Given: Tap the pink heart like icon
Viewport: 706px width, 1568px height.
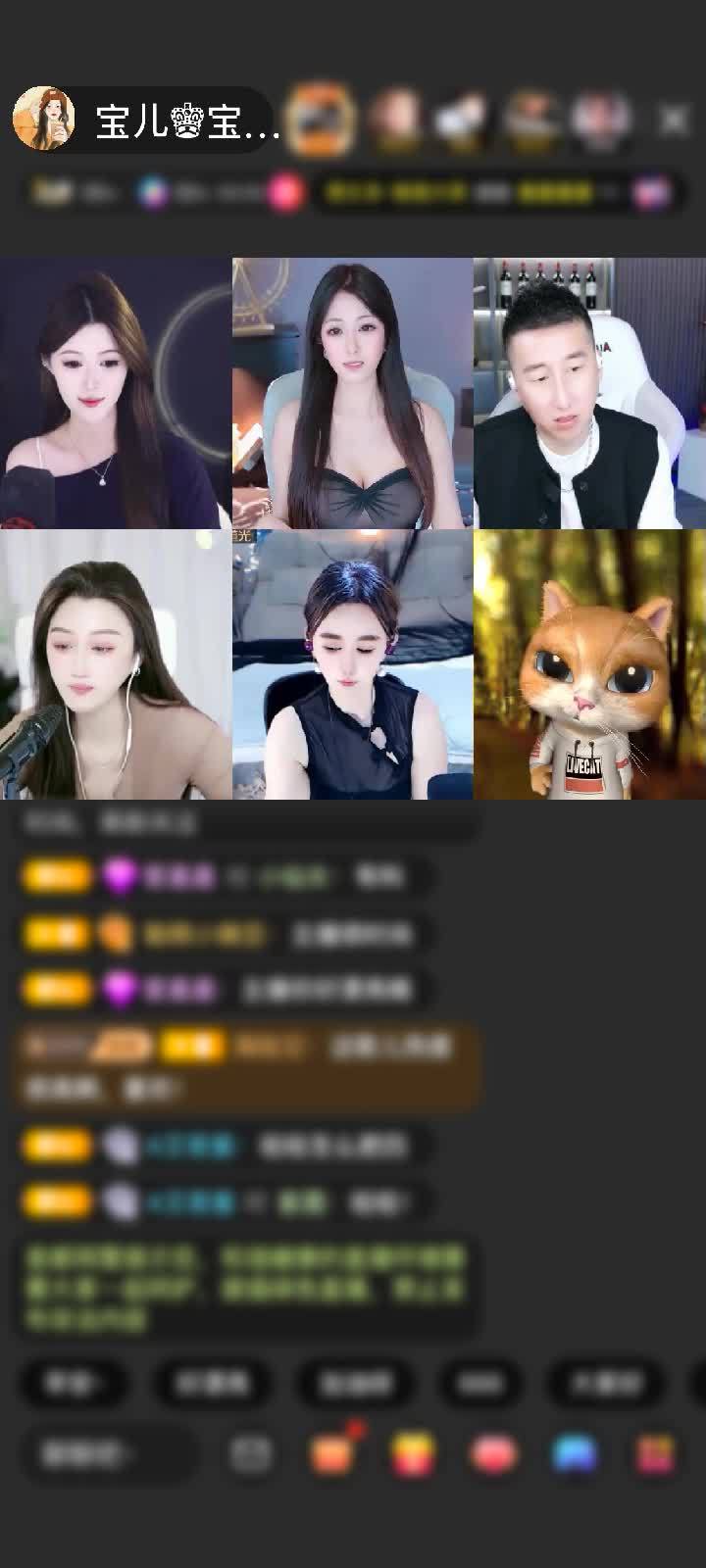Looking at the screenshot, I should (x=493, y=1454).
